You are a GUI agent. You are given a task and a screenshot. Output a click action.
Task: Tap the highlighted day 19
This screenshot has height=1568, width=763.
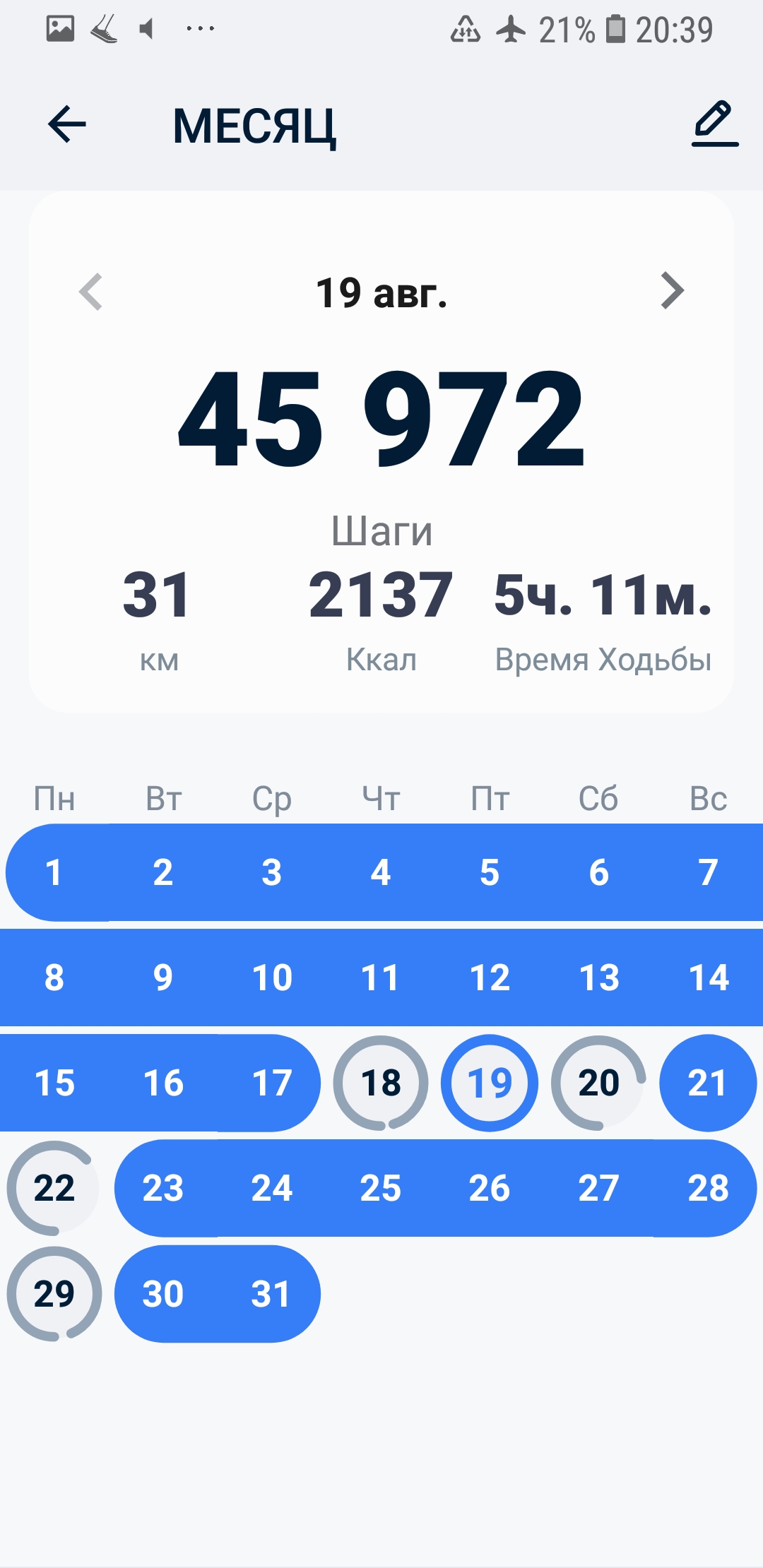coord(490,1083)
